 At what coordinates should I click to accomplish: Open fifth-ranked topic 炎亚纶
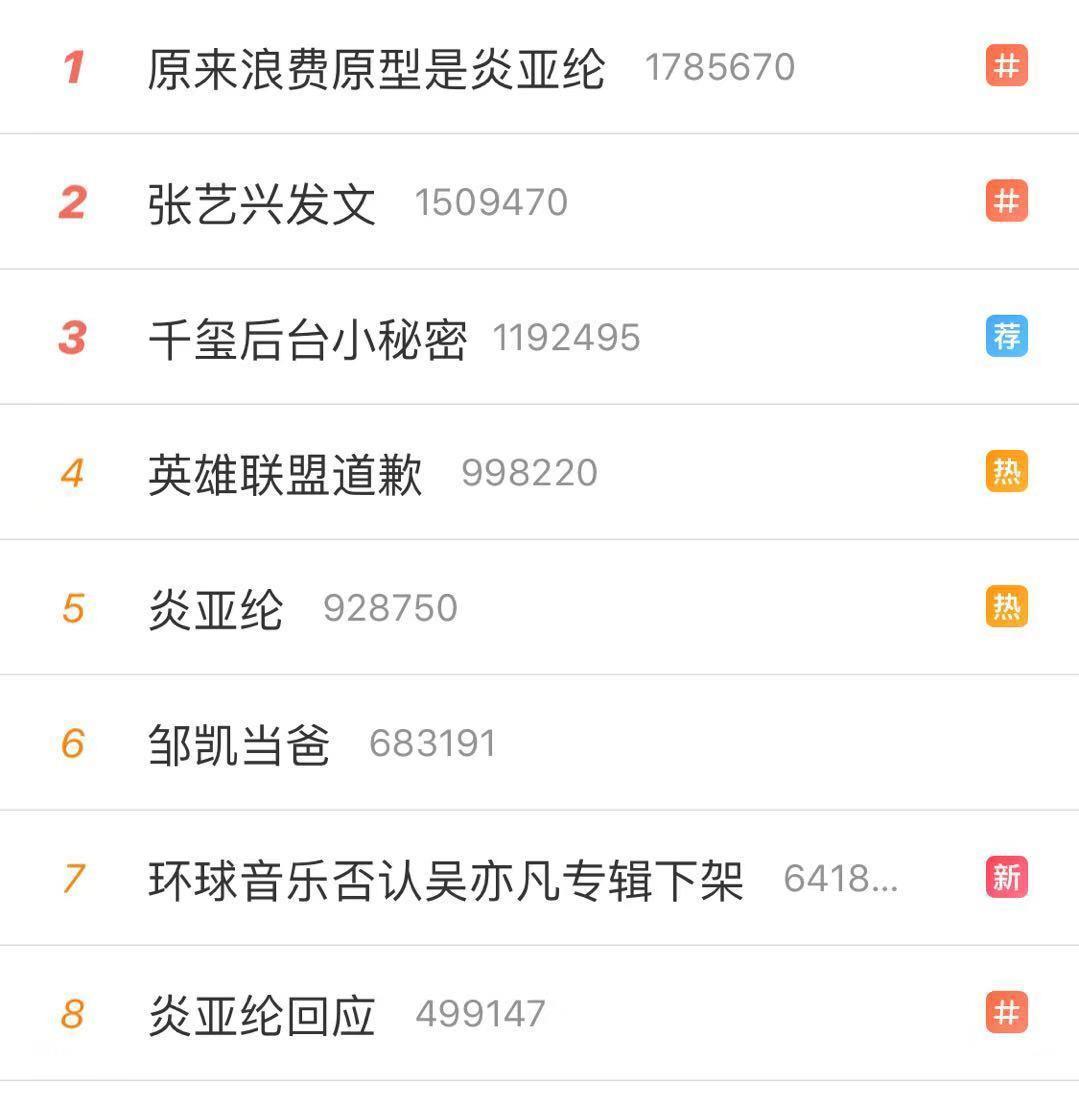(216, 609)
